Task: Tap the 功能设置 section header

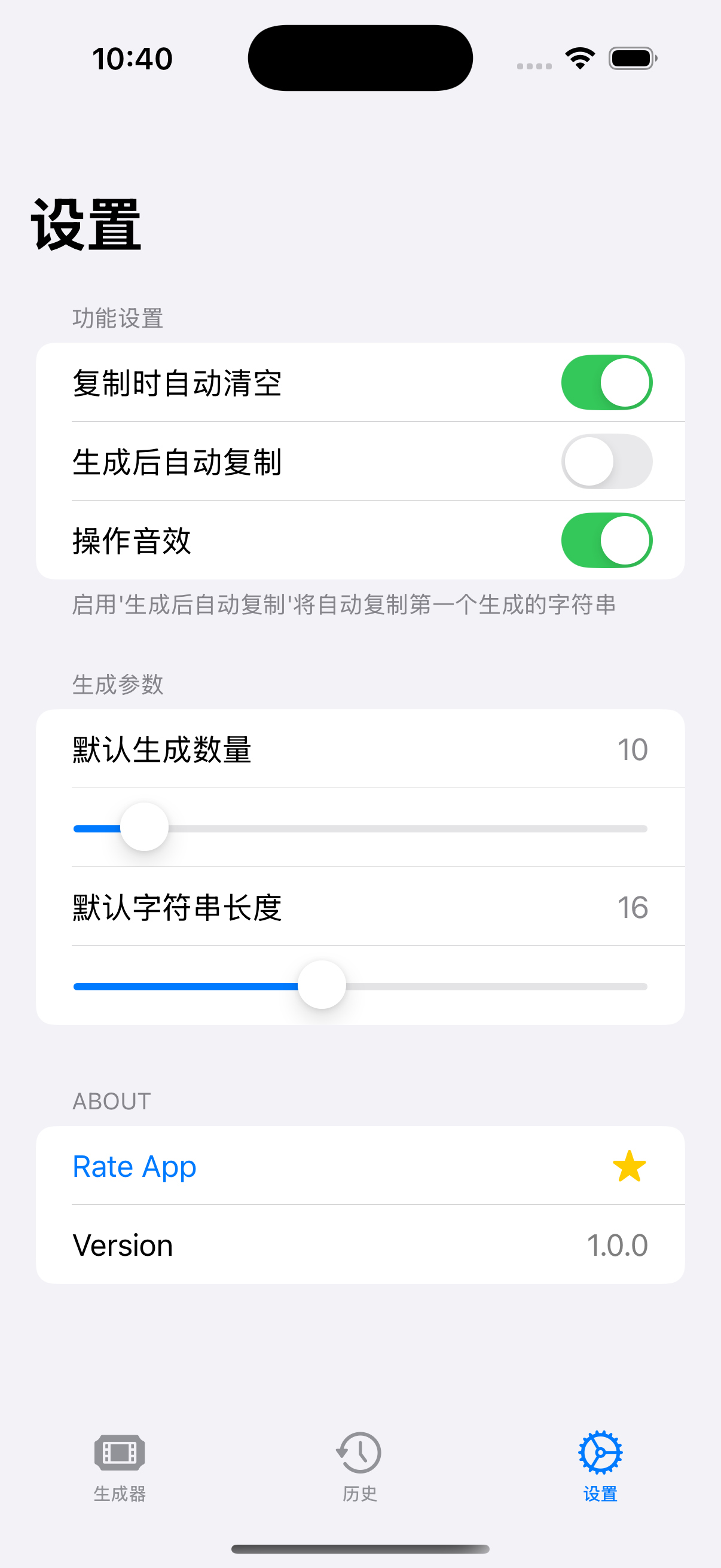Action: click(x=117, y=317)
